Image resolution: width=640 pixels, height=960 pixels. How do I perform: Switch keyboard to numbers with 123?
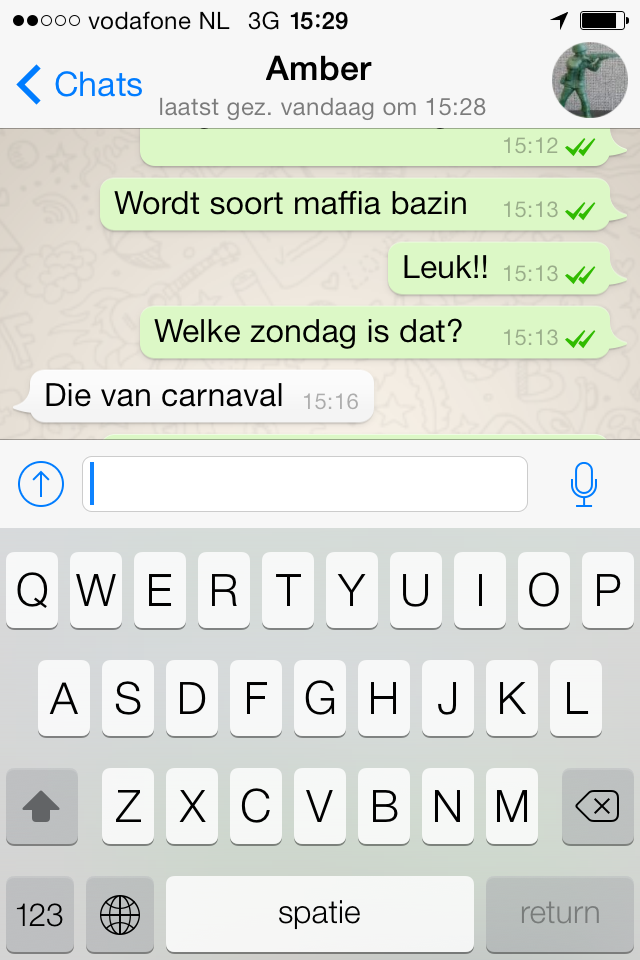point(40,914)
